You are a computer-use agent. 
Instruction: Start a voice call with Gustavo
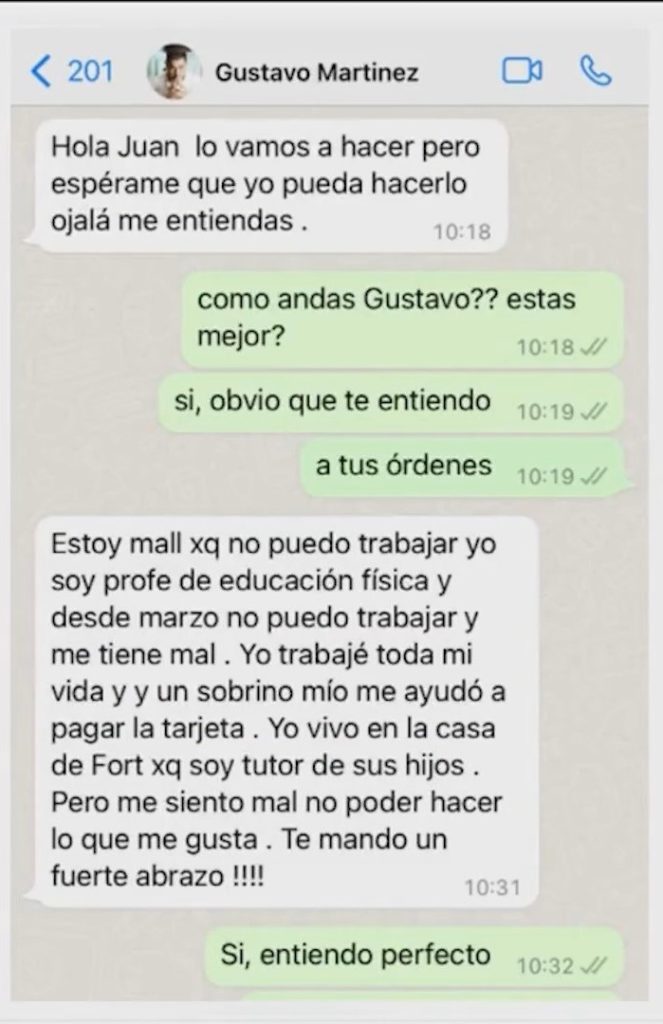click(595, 71)
